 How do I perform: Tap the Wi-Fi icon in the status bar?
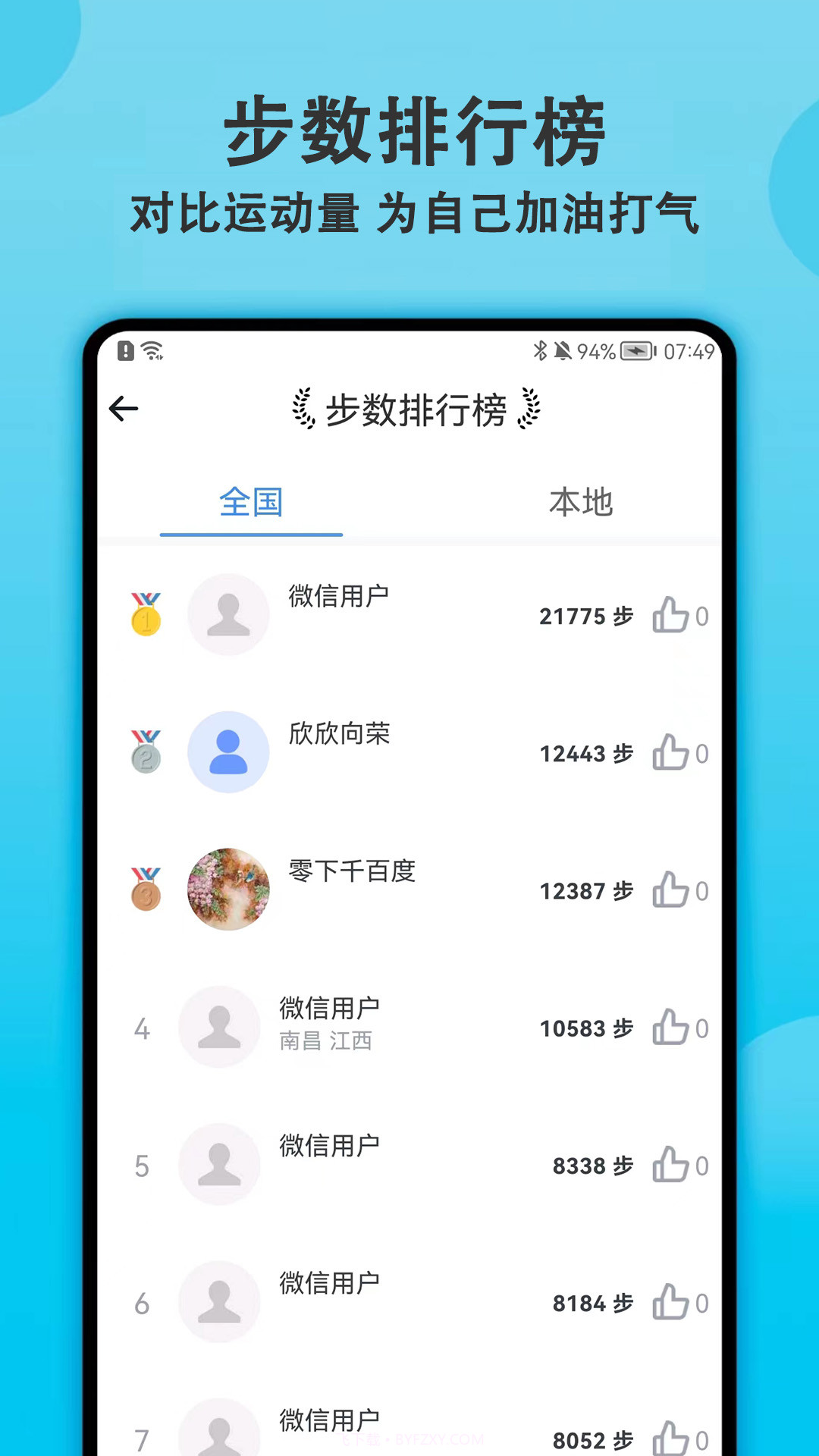[151, 350]
